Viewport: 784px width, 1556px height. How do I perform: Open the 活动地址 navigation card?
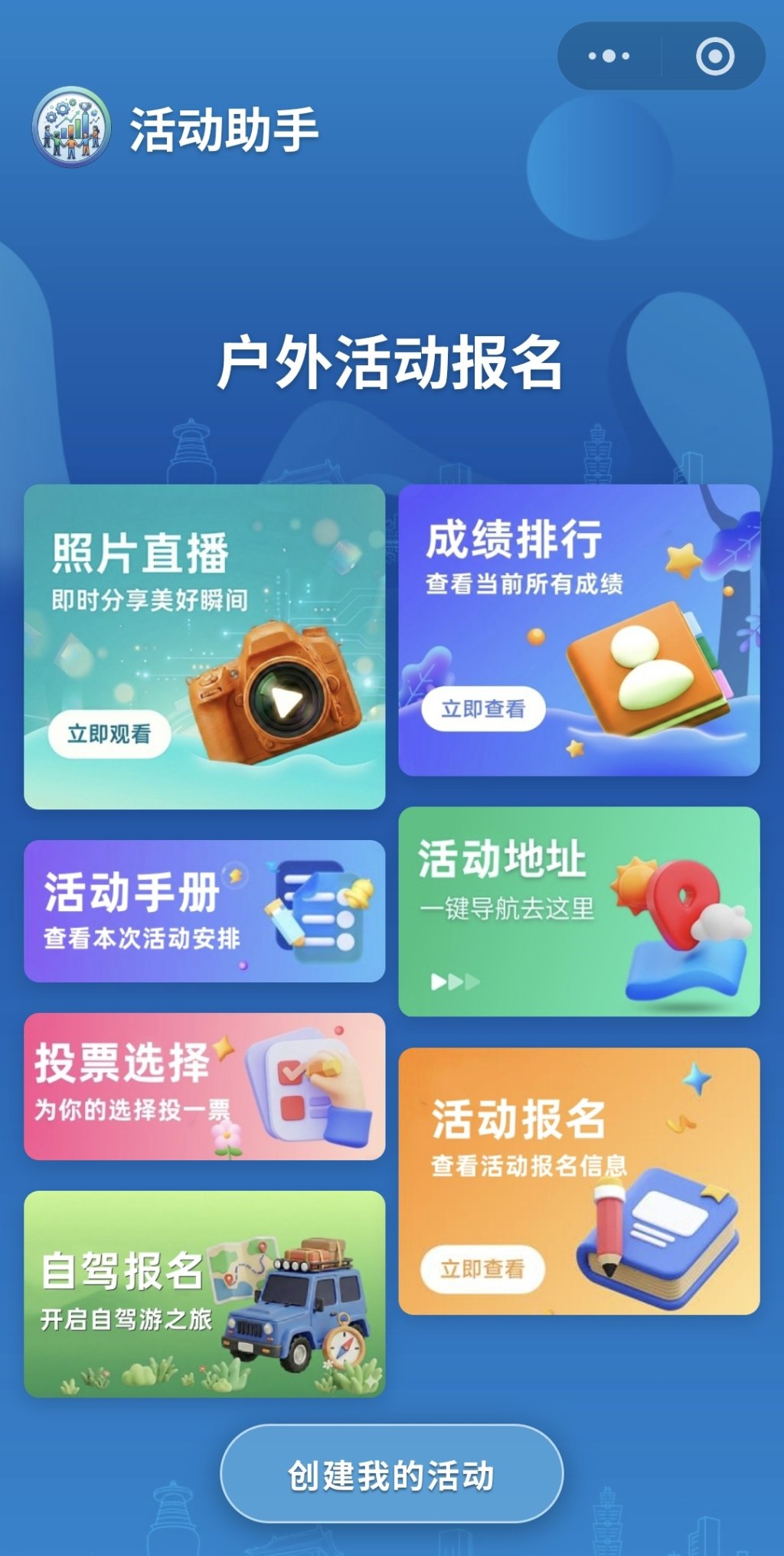tap(578, 915)
